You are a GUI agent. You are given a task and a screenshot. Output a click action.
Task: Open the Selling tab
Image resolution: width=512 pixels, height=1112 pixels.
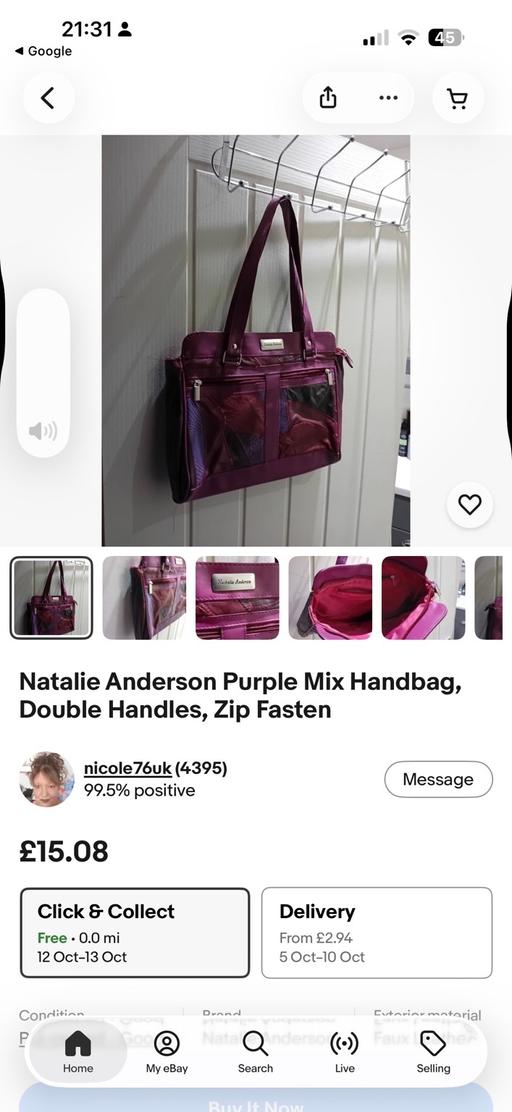[x=433, y=1052]
